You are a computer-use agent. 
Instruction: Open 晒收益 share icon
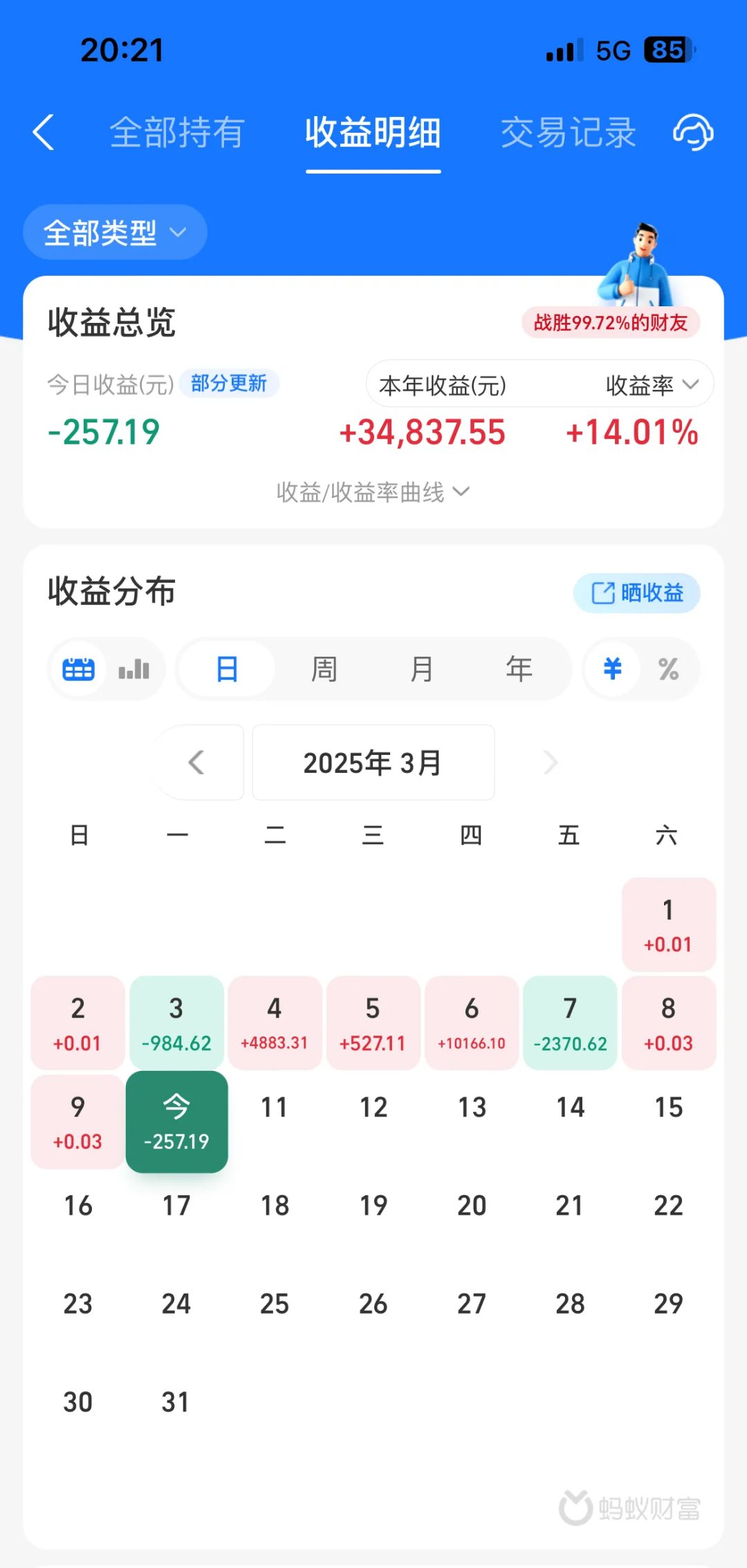click(x=636, y=592)
